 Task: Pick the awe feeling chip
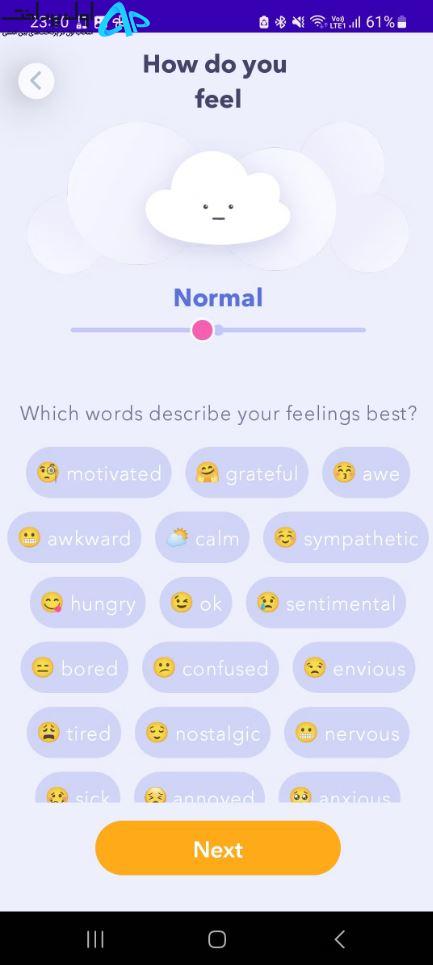click(366, 473)
